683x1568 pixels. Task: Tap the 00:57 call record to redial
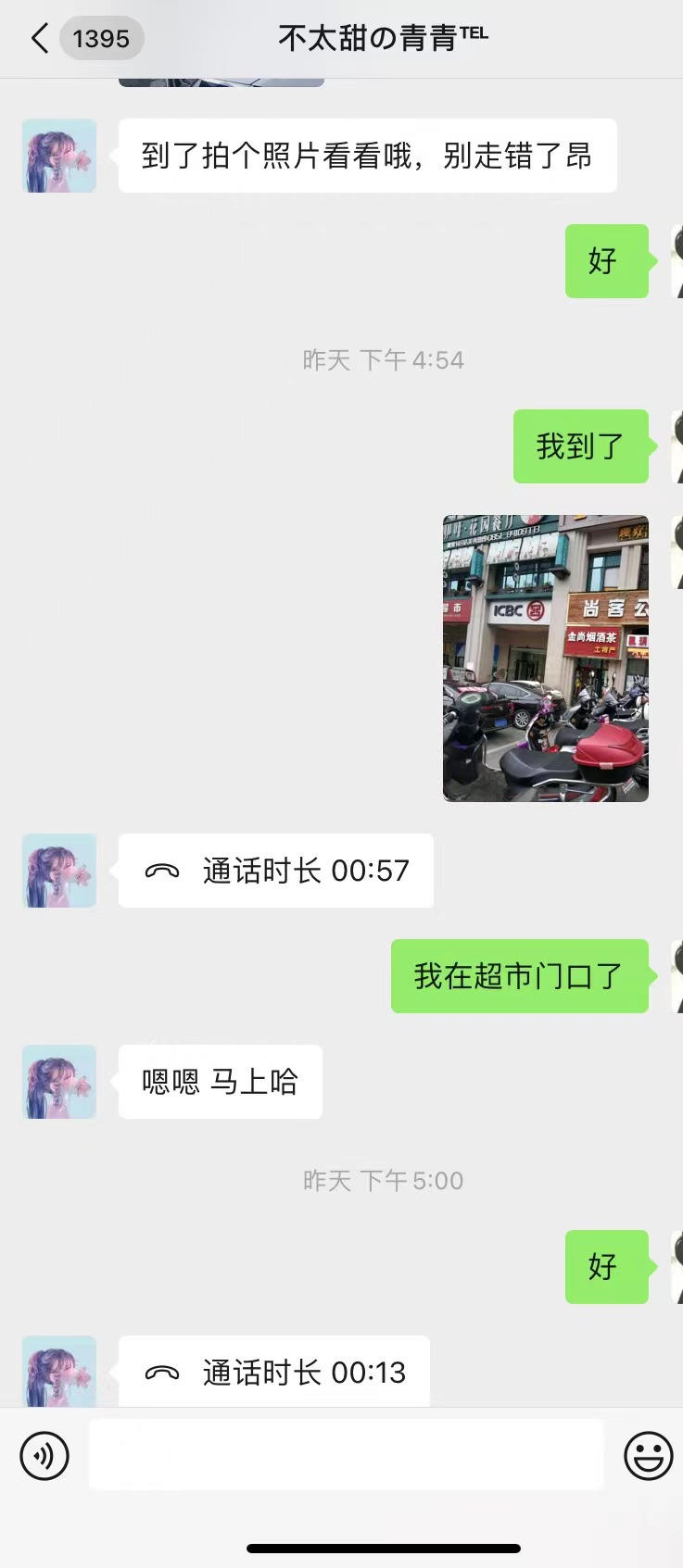tap(276, 871)
